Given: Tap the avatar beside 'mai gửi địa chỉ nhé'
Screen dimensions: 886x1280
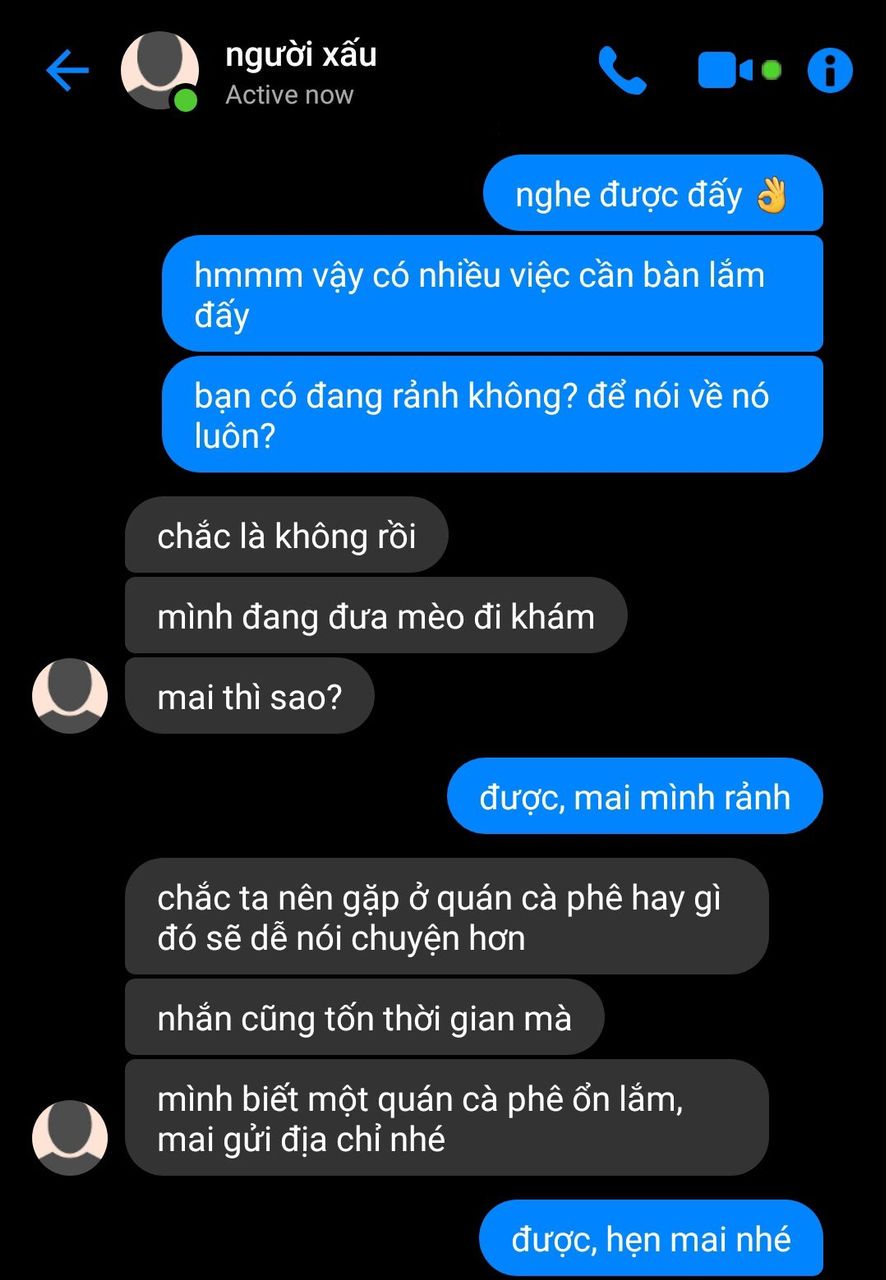Looking at the screenshot, I should (70, 1137).
